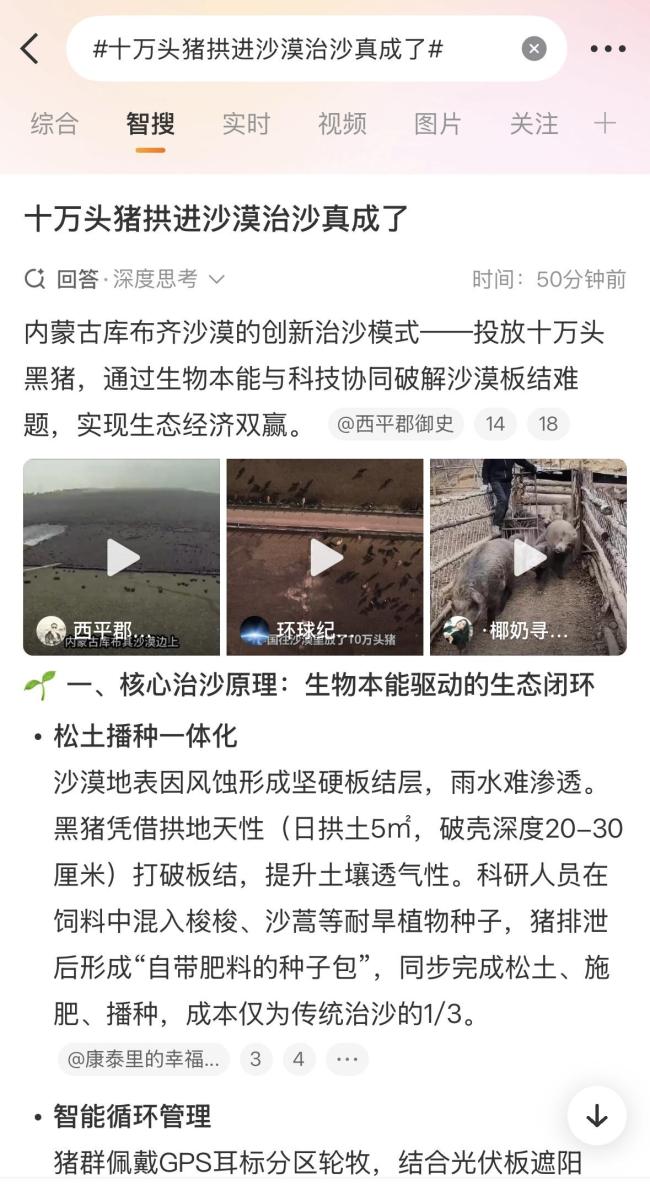This screenshot has width=650, height=1185.
Task: Play the 椰奶寻 pig video
Action: tap(528, 557)
